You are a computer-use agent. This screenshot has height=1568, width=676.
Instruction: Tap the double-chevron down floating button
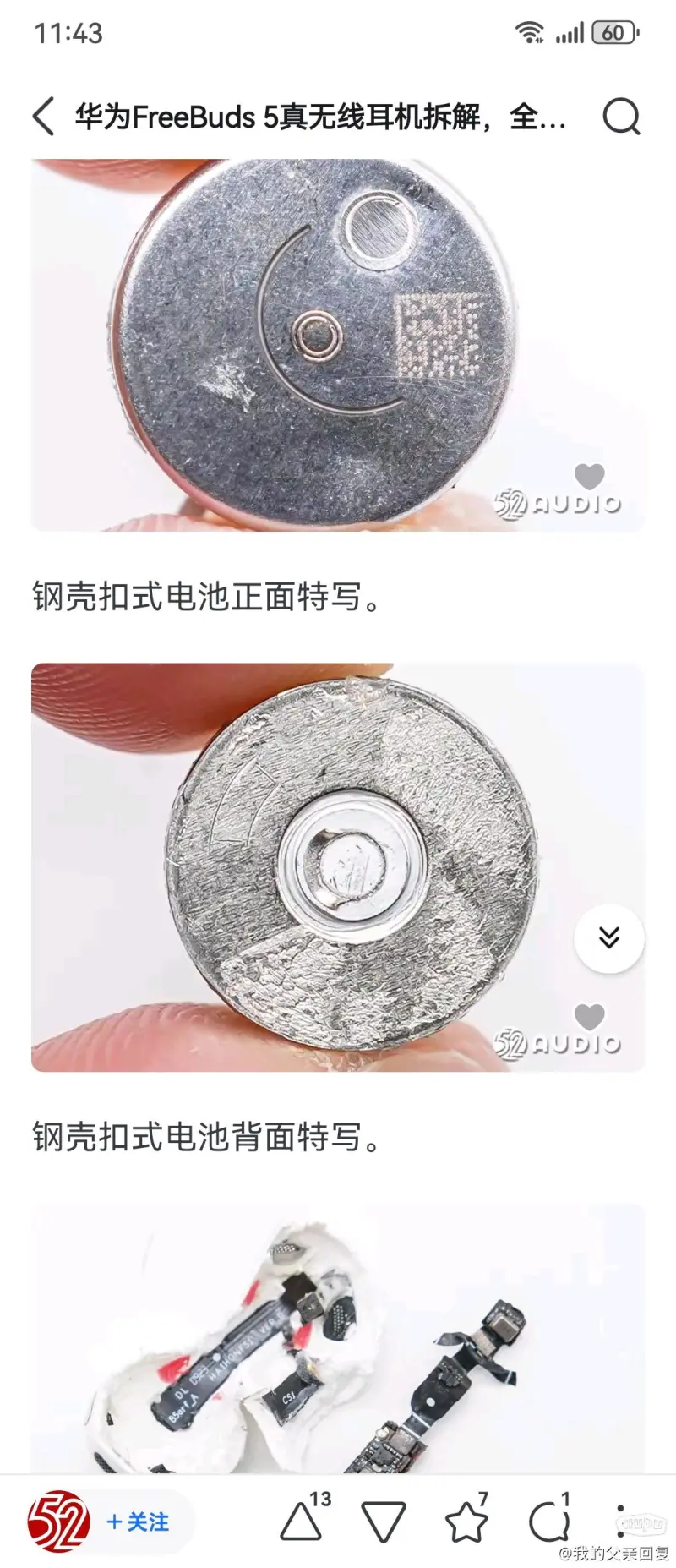[x=609, y=937]
